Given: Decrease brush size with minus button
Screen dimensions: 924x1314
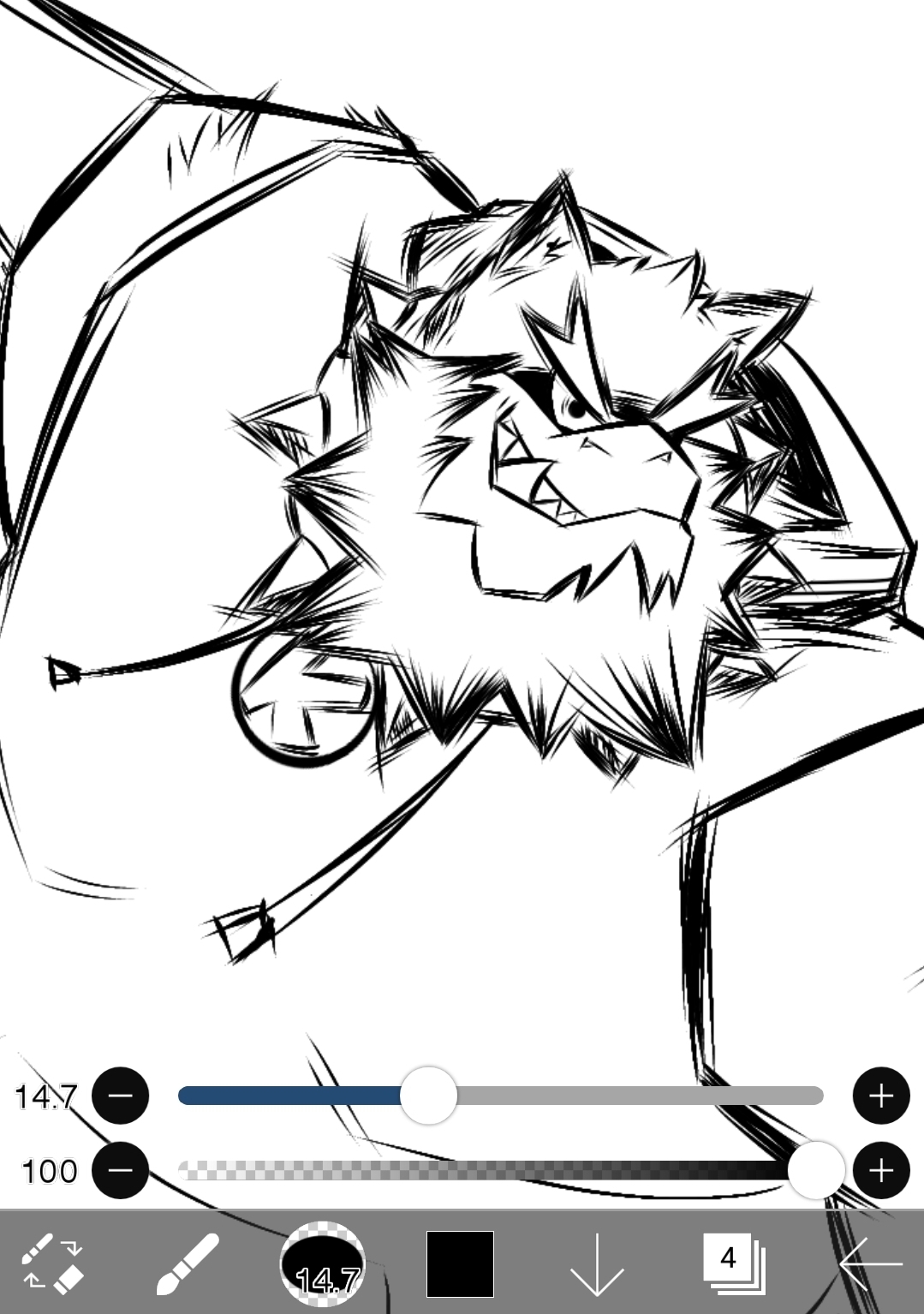Looking at the screenshot, I should 121,1096.
